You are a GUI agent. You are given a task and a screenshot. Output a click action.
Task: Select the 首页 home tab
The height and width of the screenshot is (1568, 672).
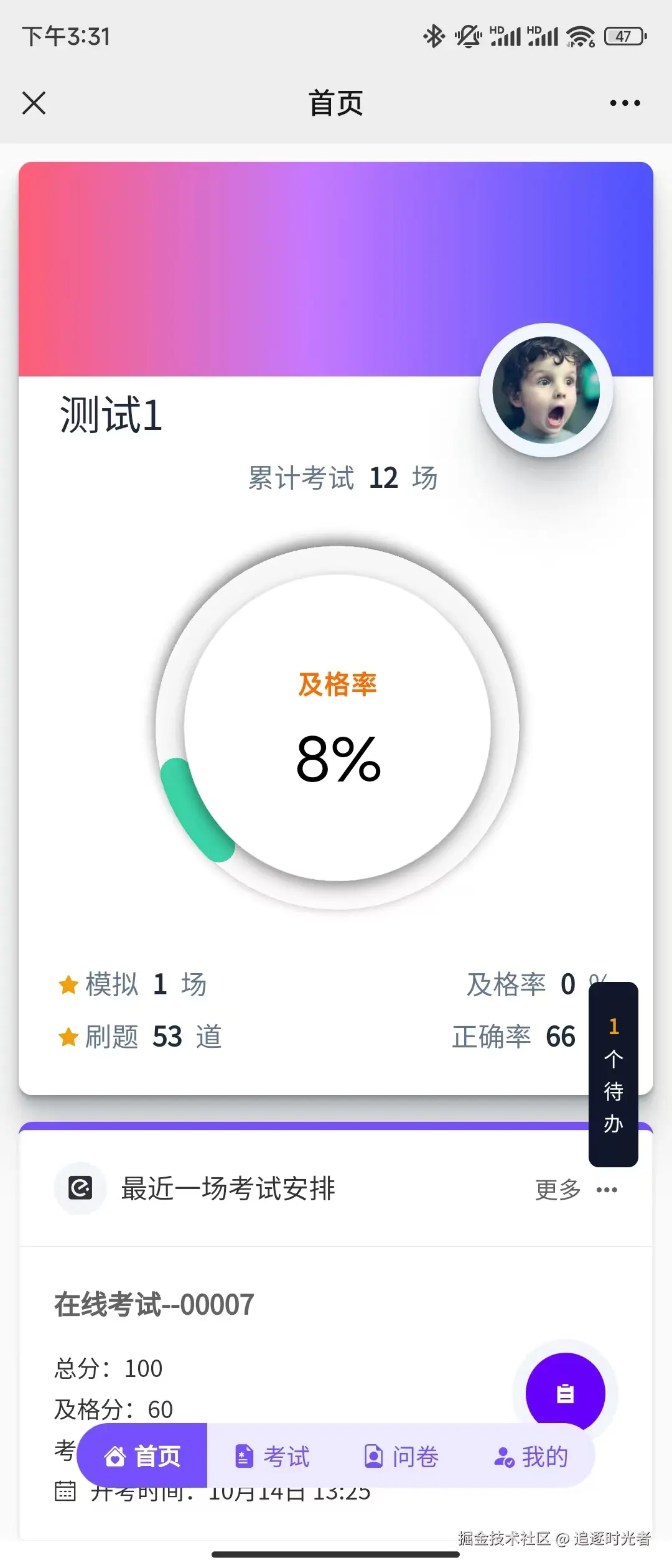tap(142, 1457)
